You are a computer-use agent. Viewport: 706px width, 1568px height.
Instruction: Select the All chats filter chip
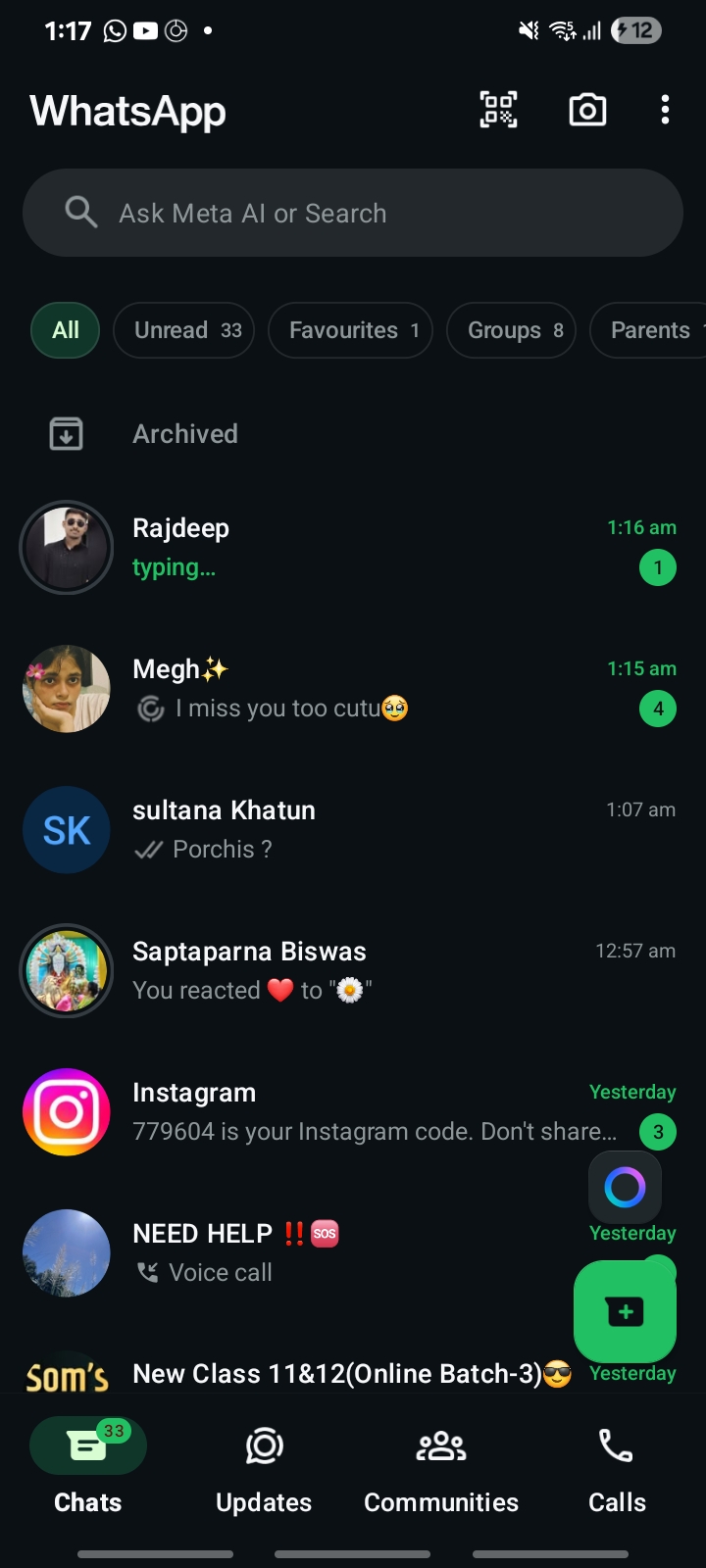tap(66, 330)
